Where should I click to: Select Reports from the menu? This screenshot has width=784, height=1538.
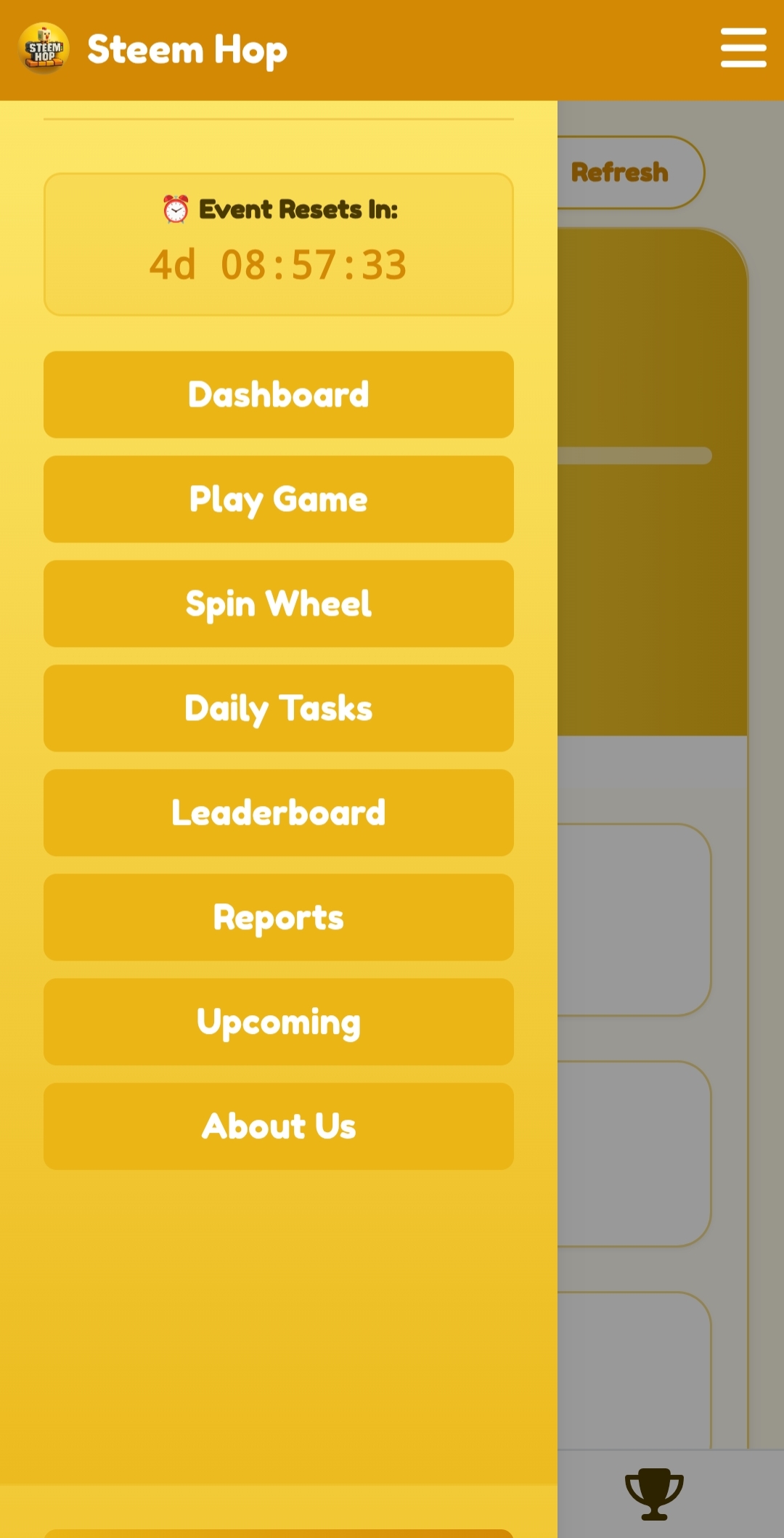click(x=279, y=918)
